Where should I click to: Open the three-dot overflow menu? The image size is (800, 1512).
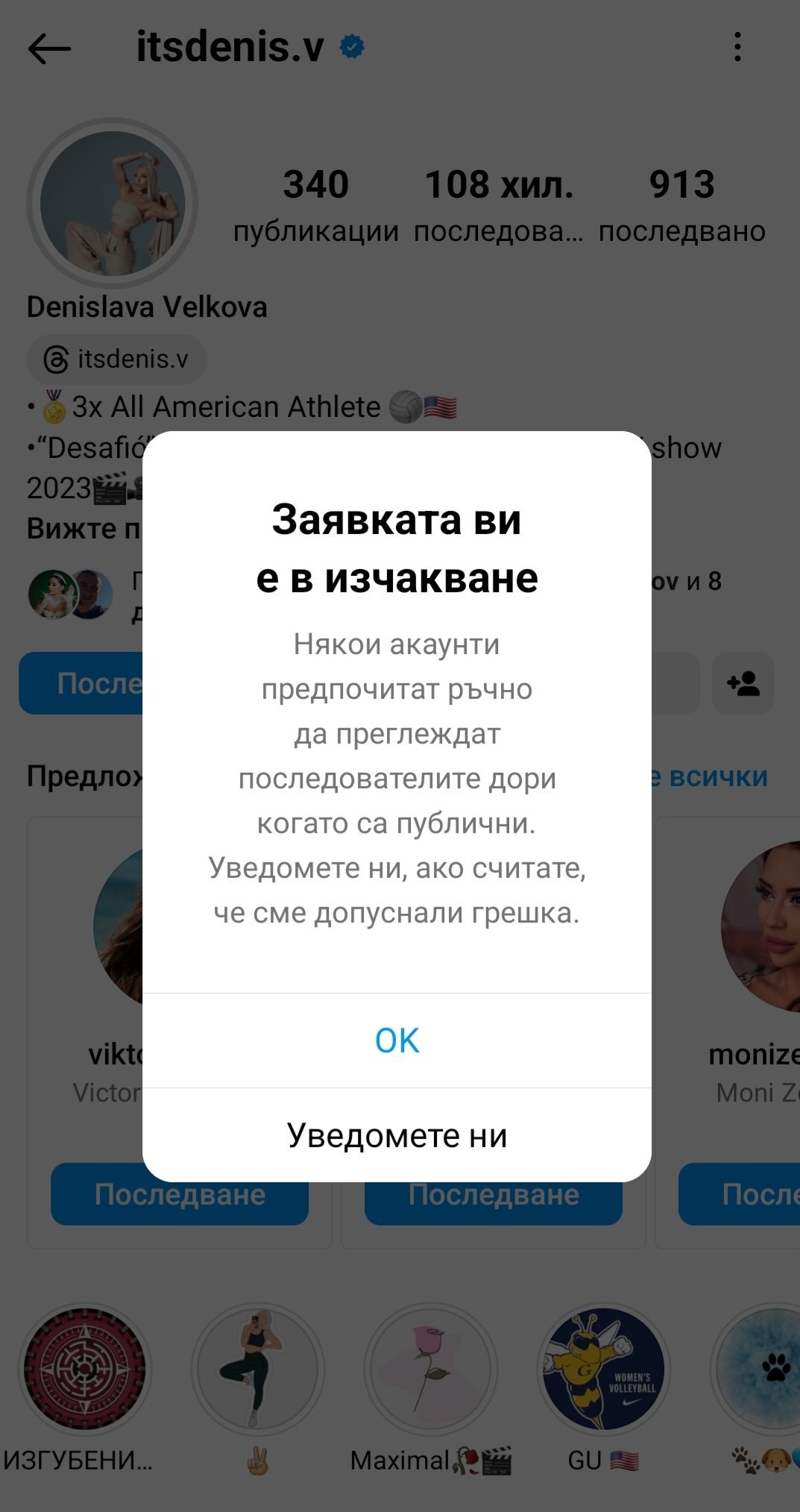pos(737,47)
